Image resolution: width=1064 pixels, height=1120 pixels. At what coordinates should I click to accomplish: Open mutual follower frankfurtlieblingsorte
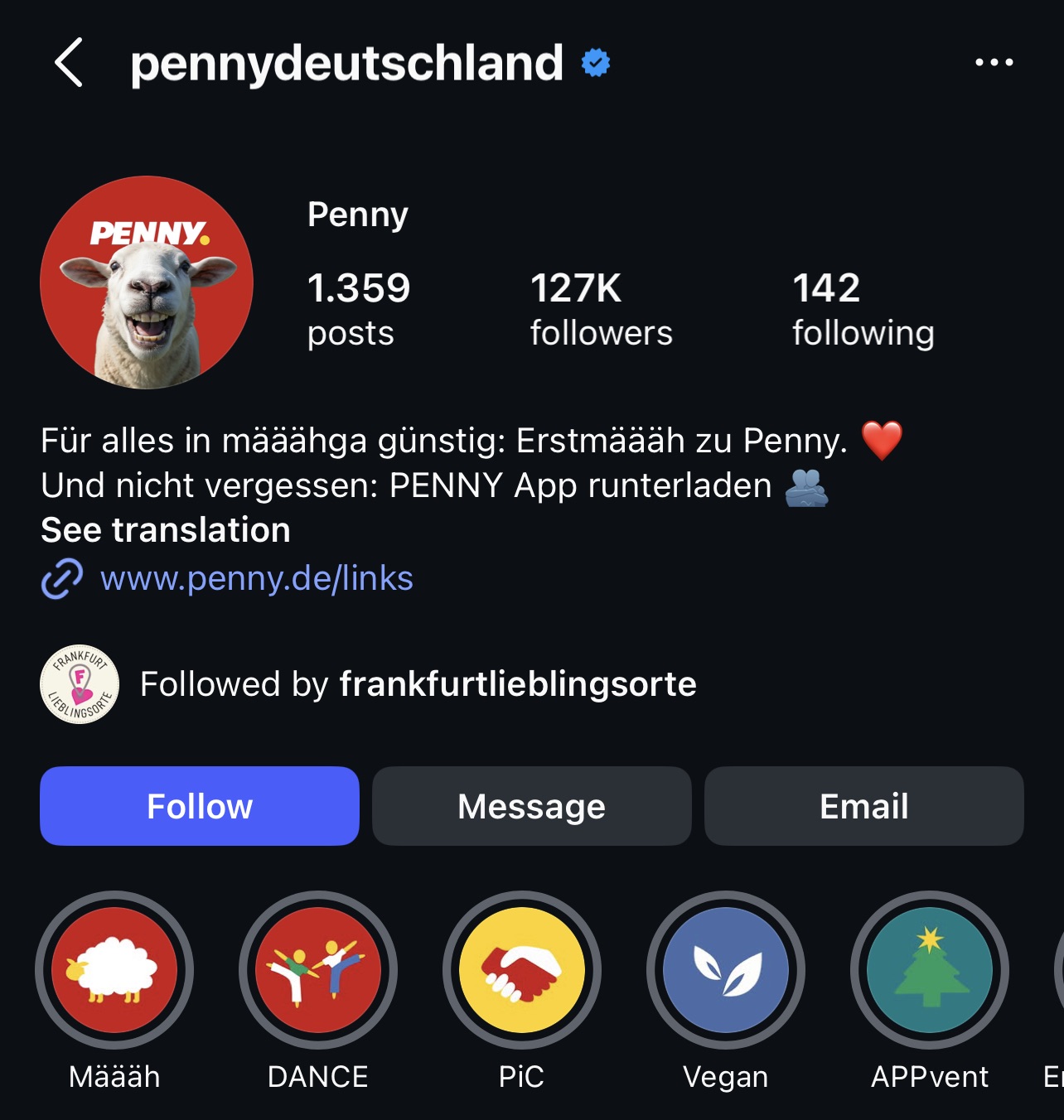517,684
